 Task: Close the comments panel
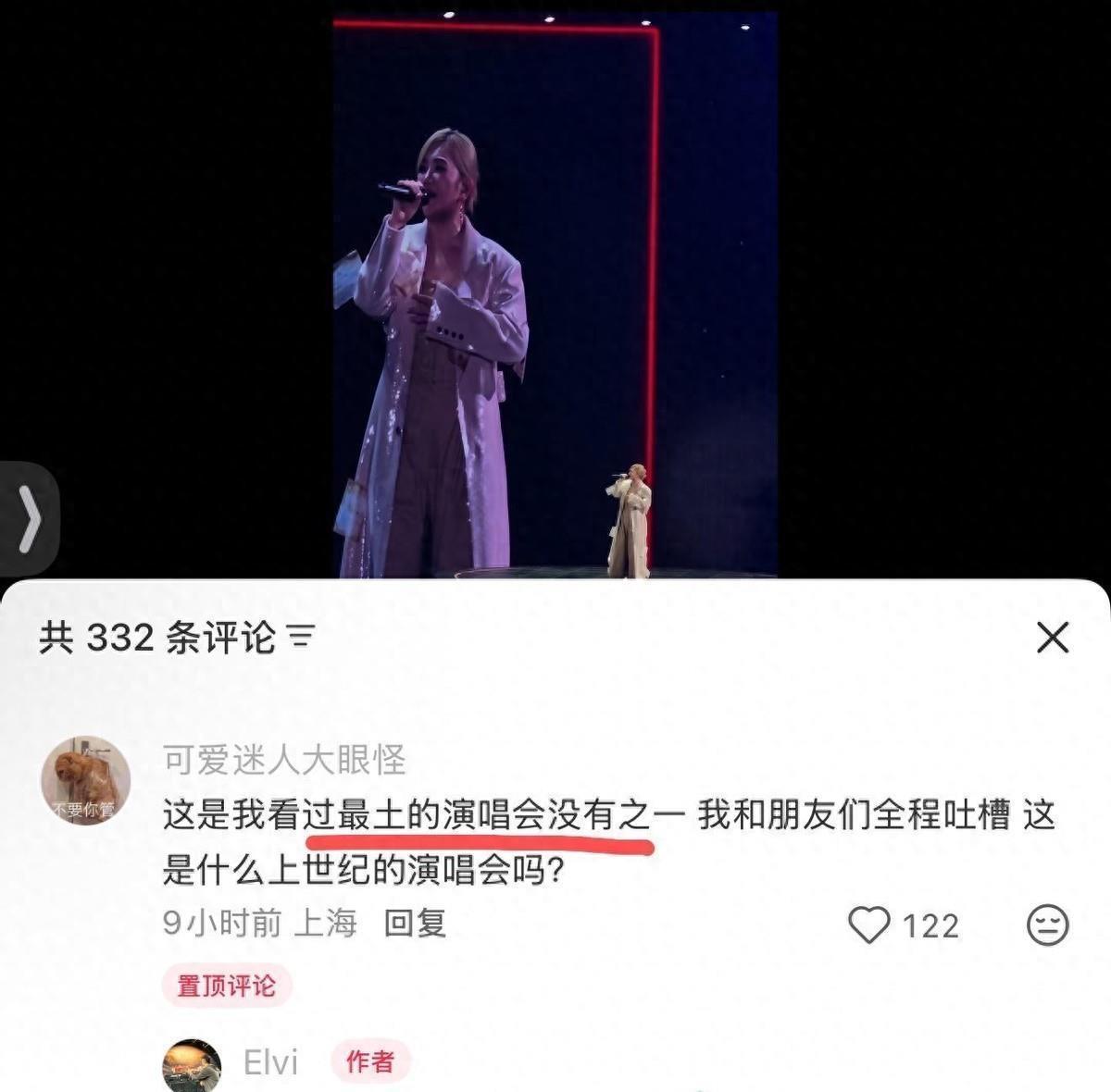[x=1053, y=638]
